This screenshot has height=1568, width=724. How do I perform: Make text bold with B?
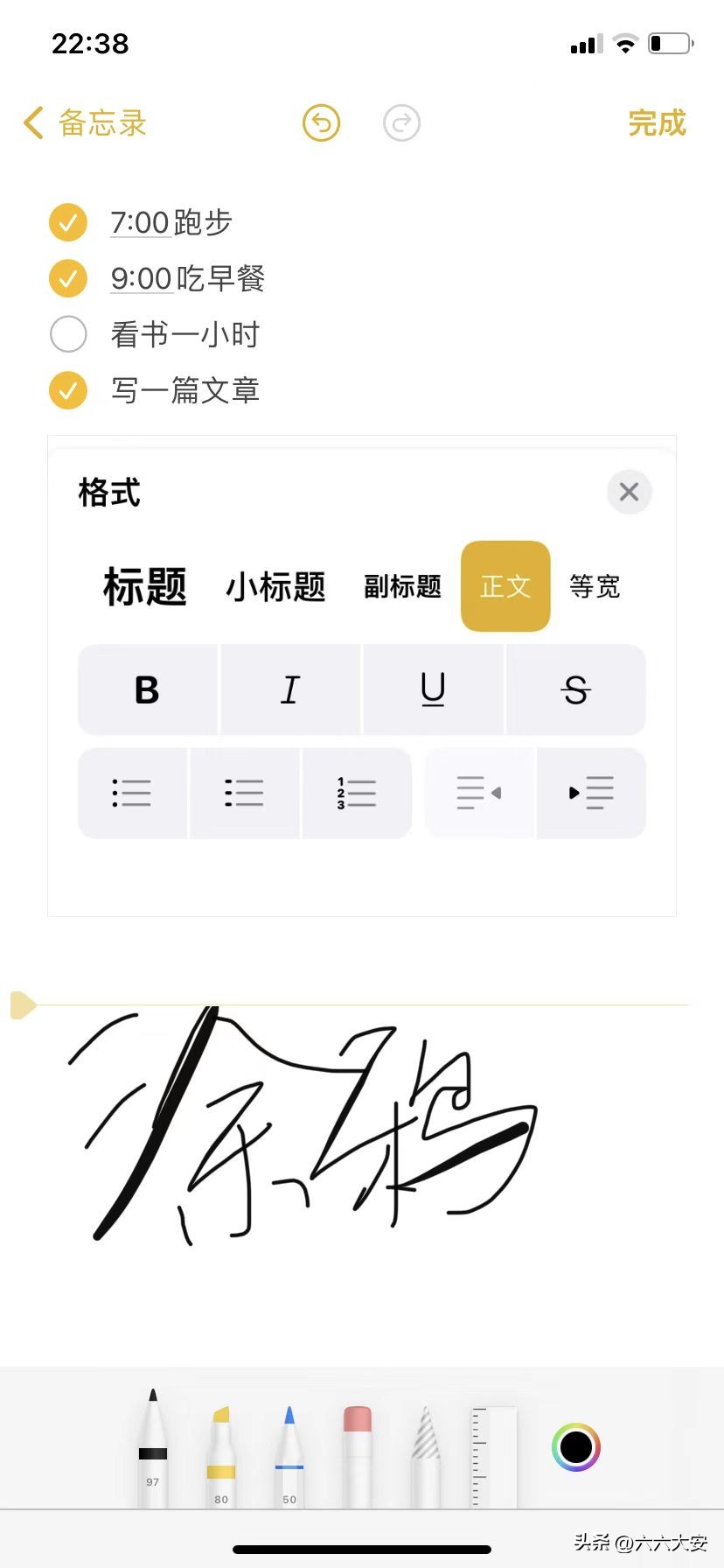(147, 689)
